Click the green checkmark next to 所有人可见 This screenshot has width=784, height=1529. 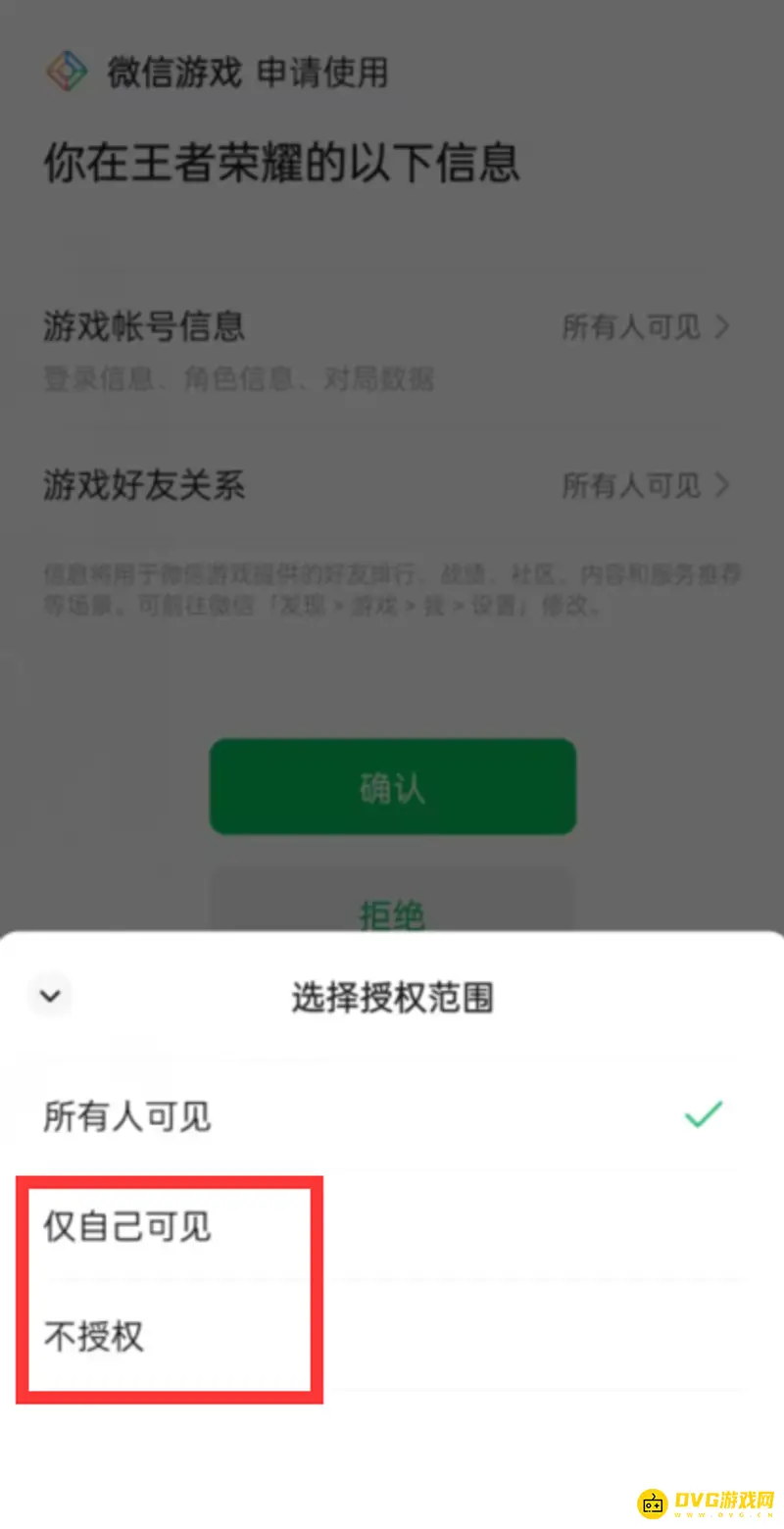tap(702, 1112)
